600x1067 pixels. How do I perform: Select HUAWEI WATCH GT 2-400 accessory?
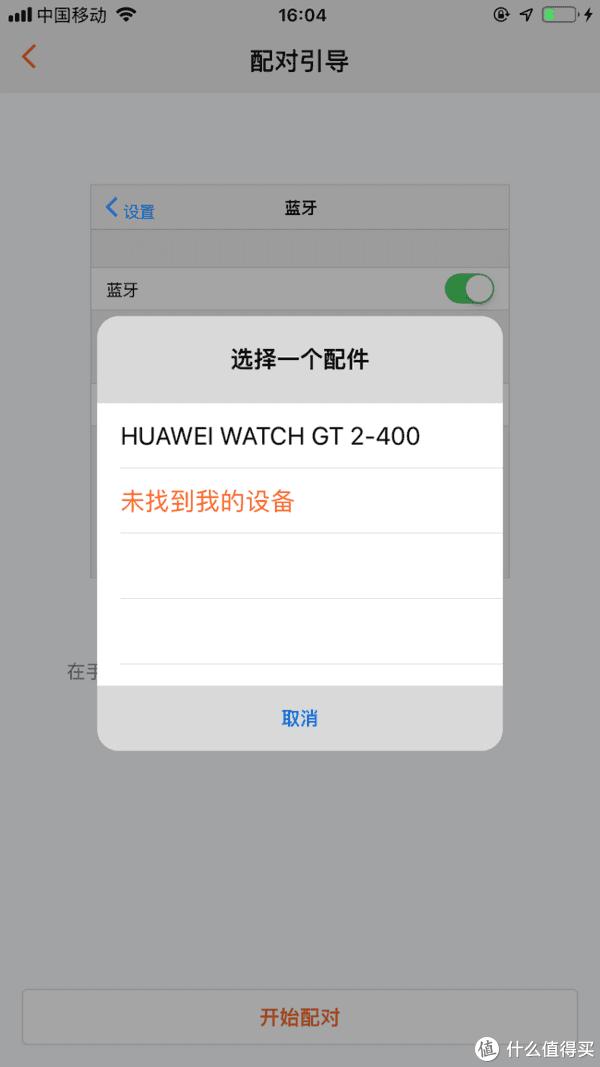click(300, 436)
